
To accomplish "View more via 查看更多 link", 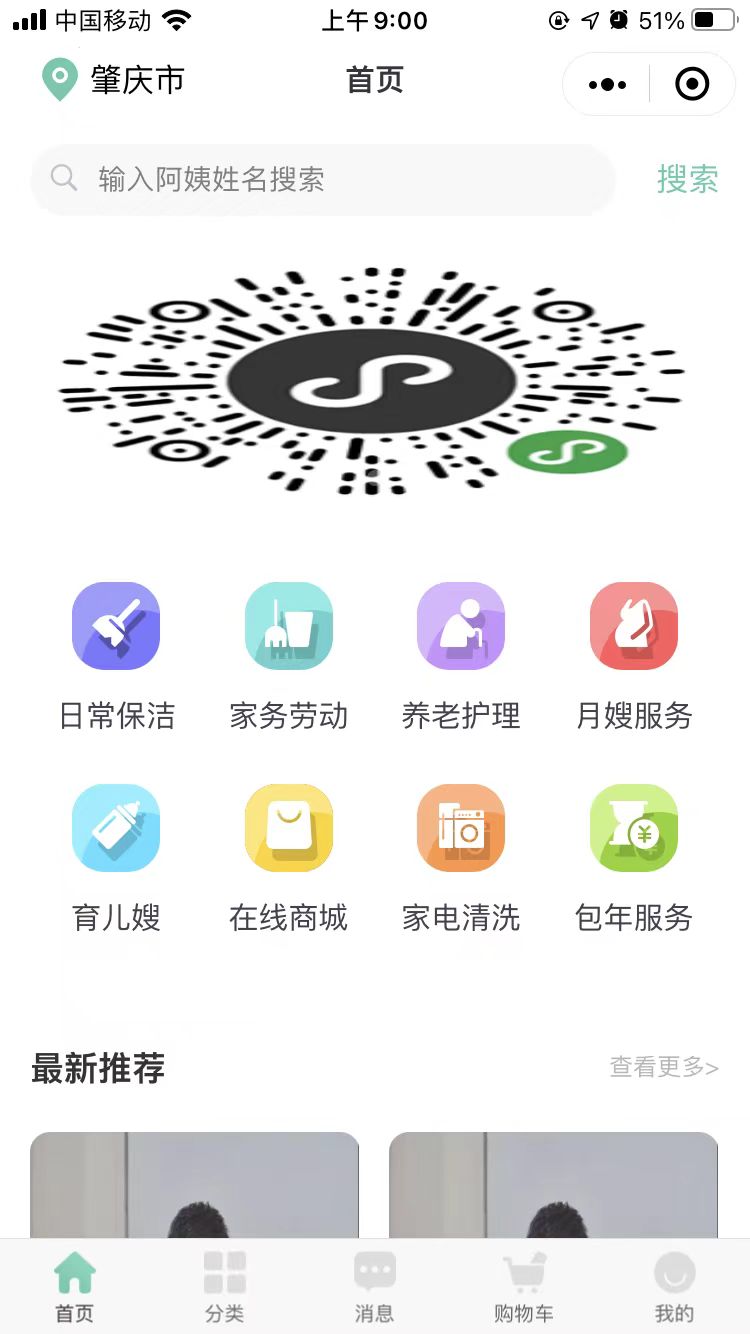I will [664, 1068].
